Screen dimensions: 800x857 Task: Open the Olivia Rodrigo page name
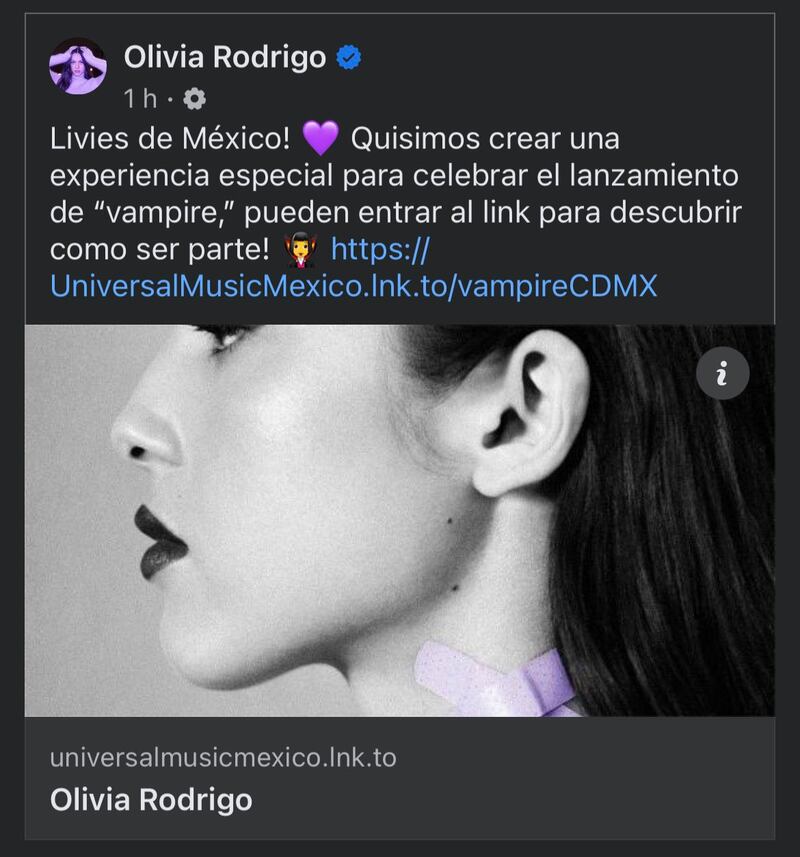click(x=224, y=58)
